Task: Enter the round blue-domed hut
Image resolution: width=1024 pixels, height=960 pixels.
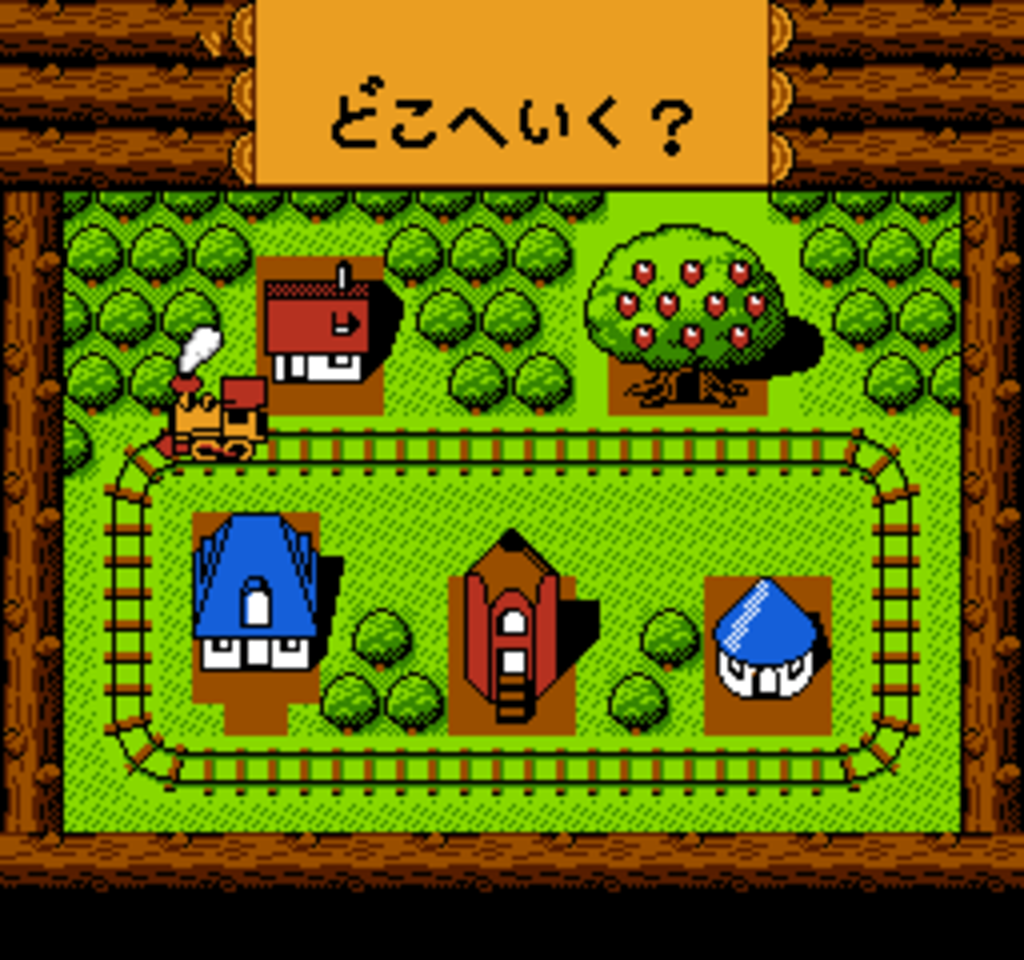Action: pyautogui.click(x=766, y=640)
